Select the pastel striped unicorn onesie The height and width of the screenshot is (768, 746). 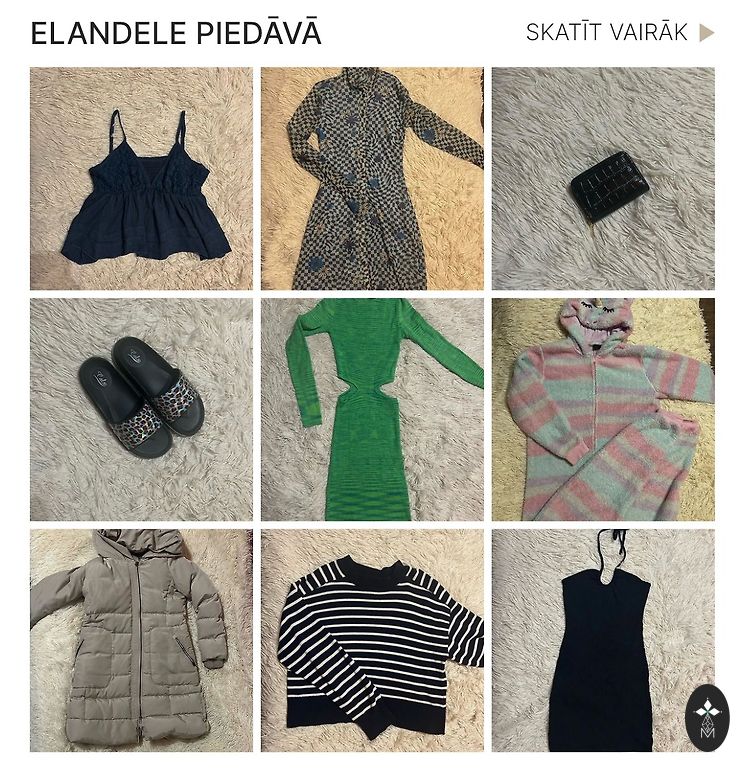603,409
